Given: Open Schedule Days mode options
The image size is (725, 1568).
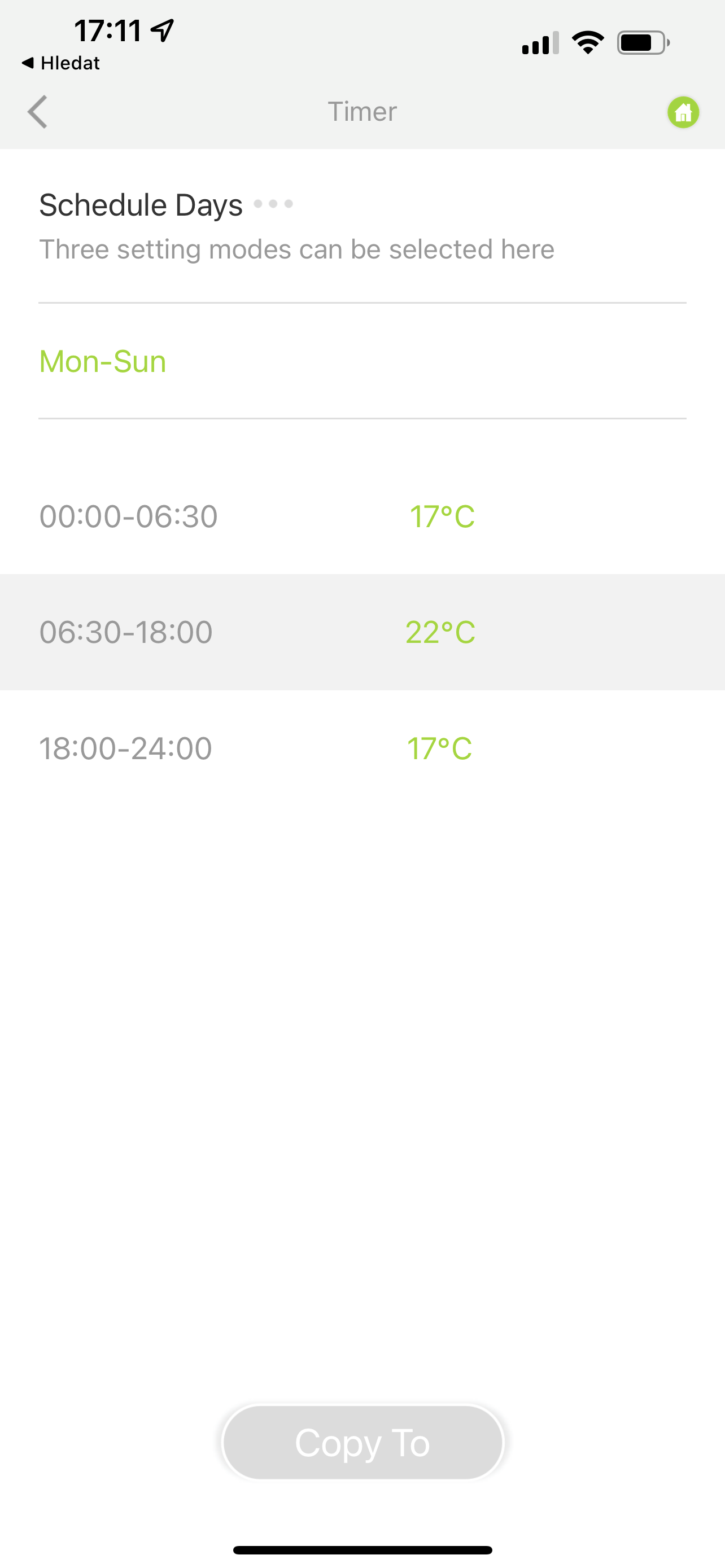Looking at the screenshot, I should point(273,204).
